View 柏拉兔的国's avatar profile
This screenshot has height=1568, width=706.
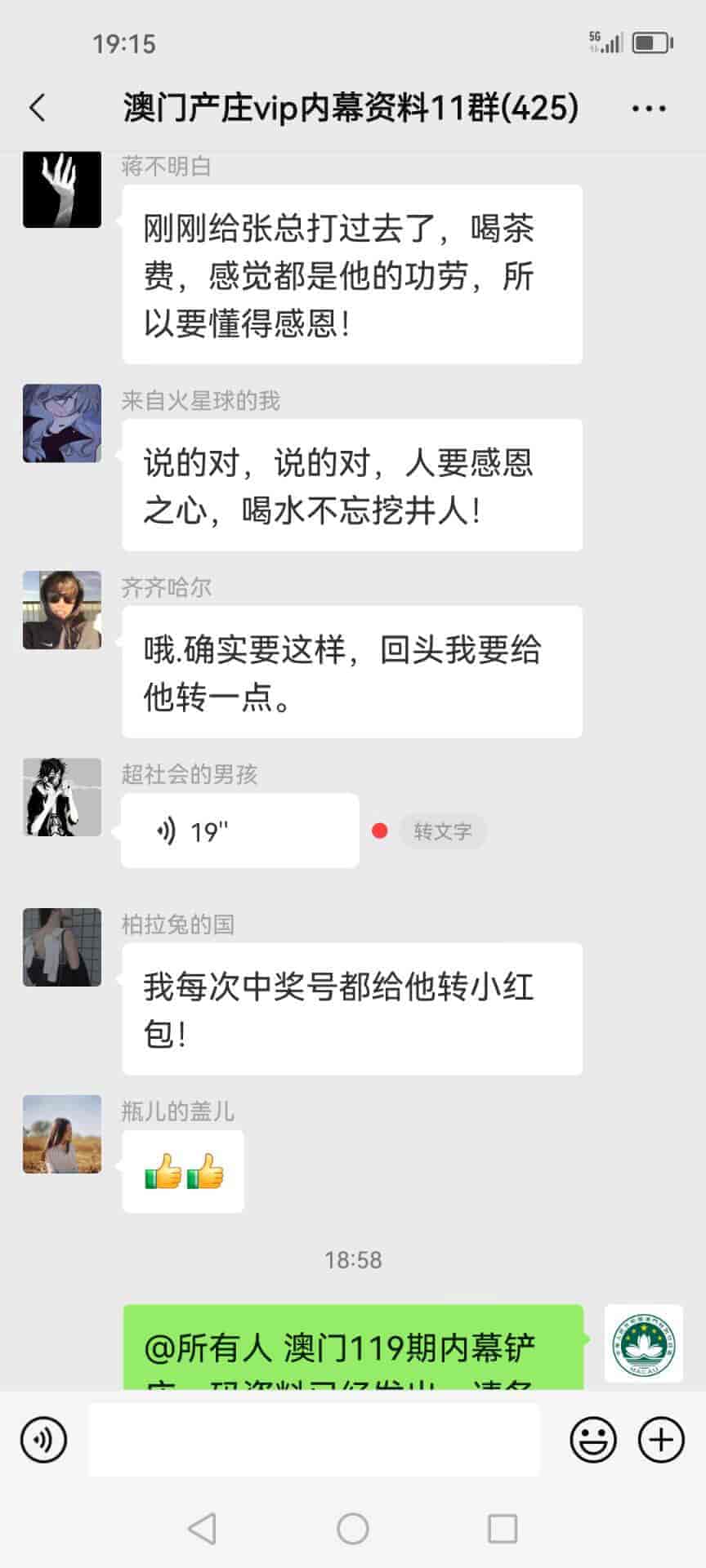coord(62,947)
